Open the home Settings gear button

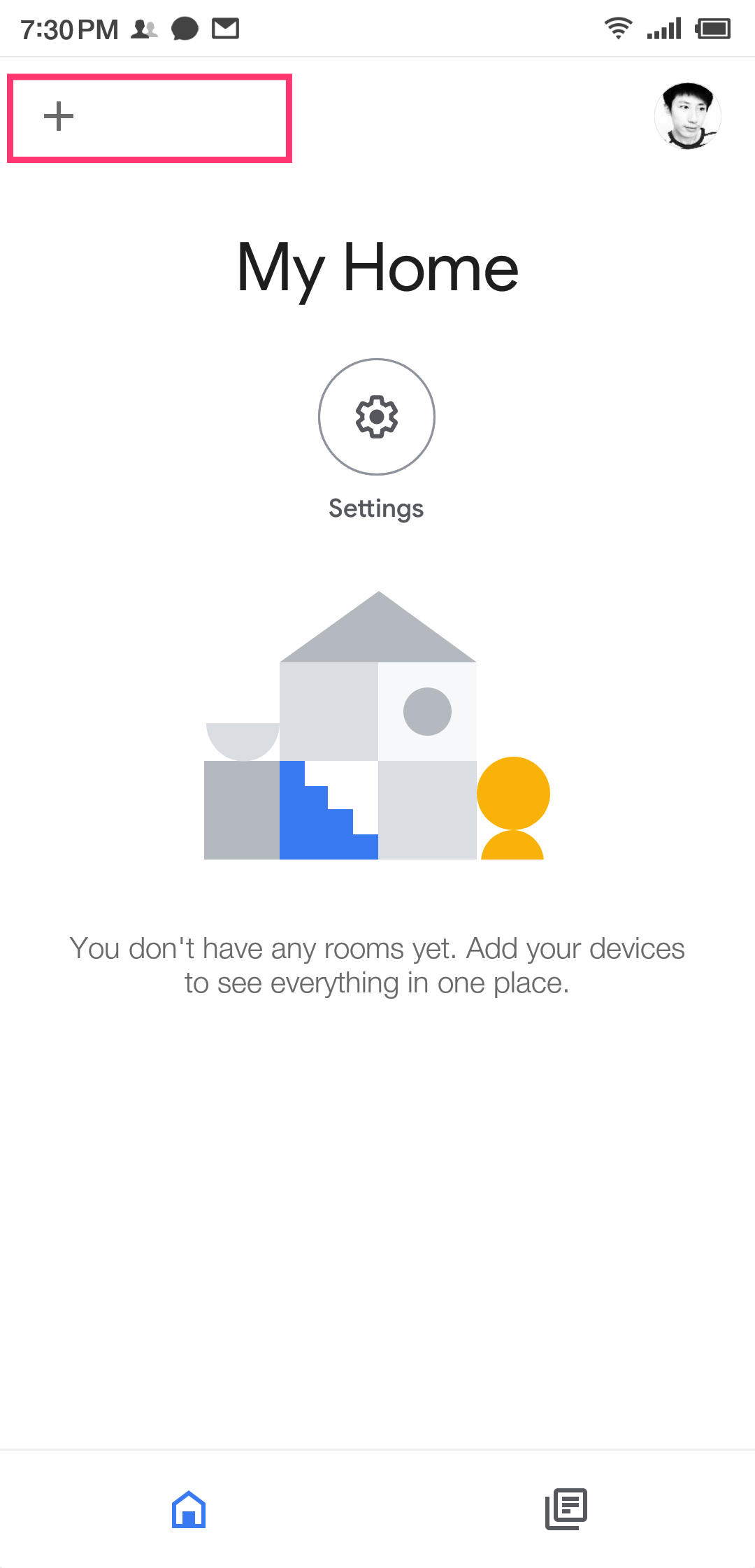(377, 418)
